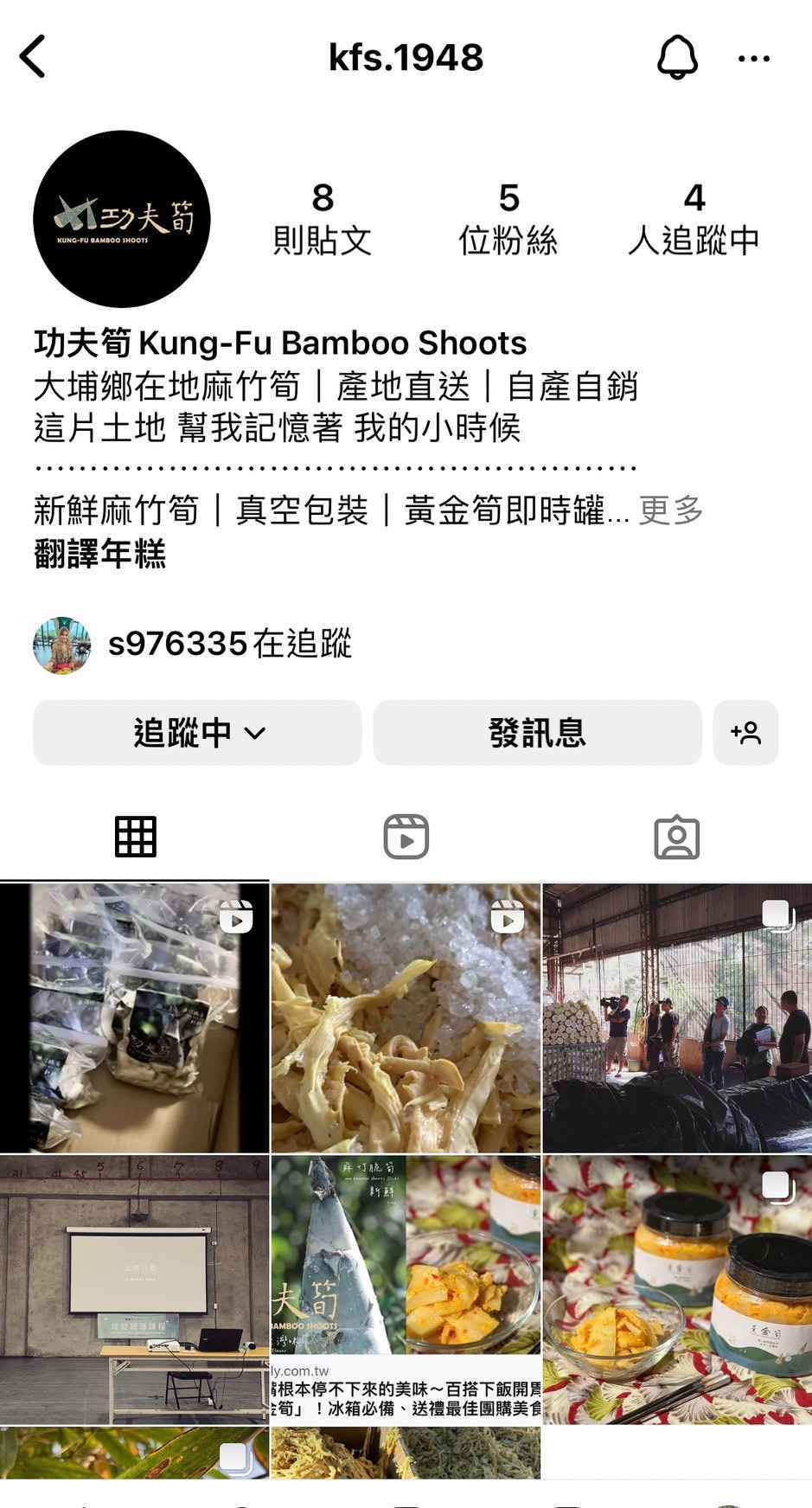
Task: Switch to the tagged photos tab
Action: [676, 837]
